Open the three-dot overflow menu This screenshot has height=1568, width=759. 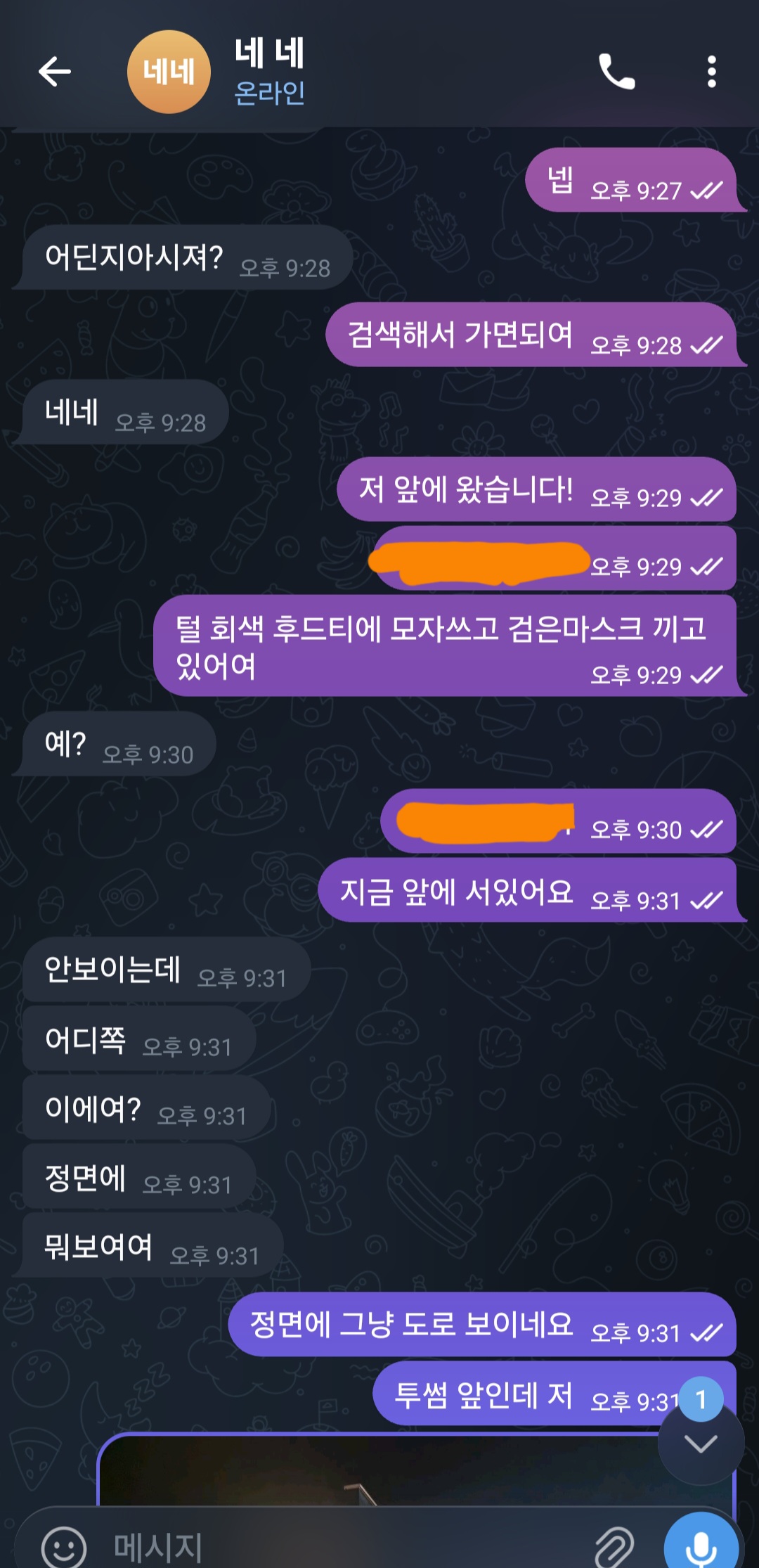(711, 72)
